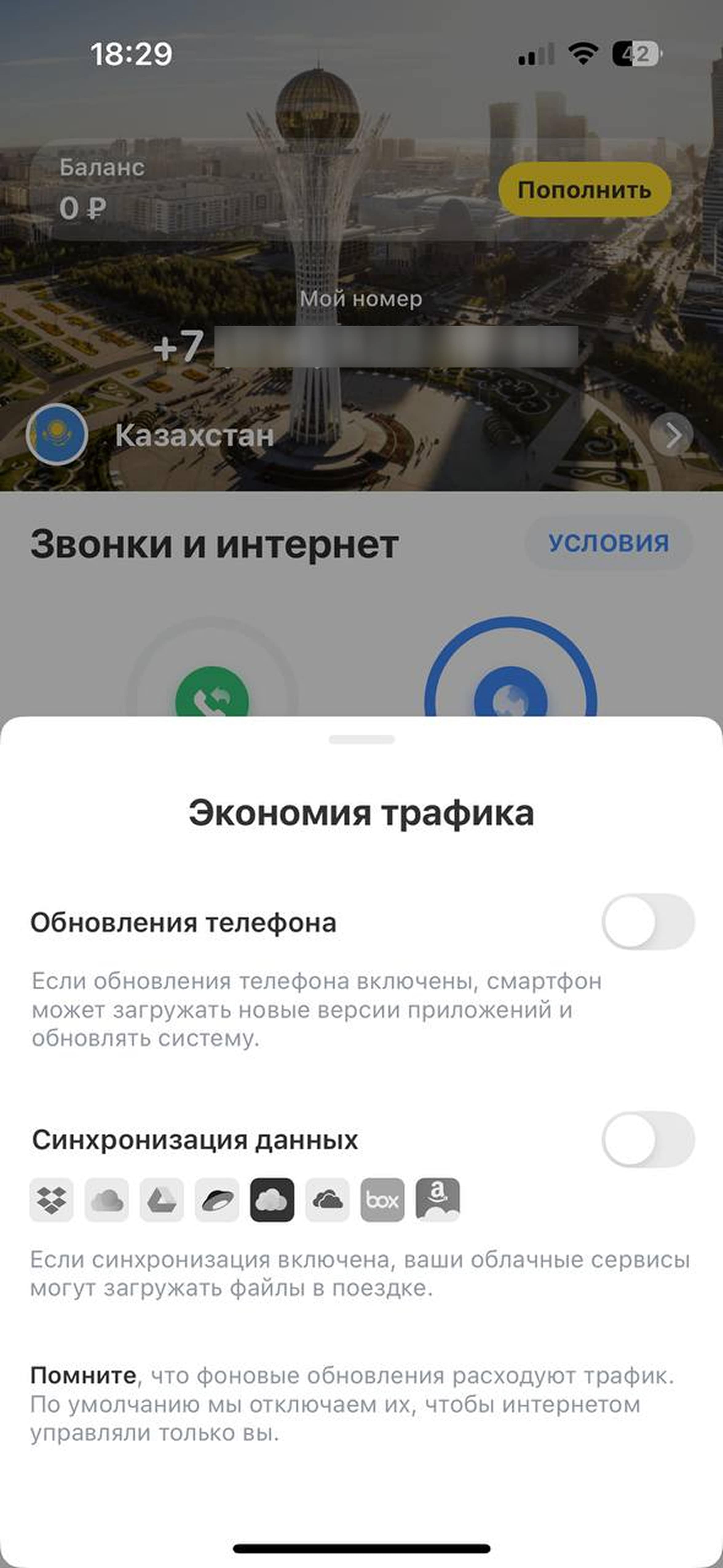Viewport: 723px width, 1568px height.
Task: Tap the bottom sheet drag handle
Action: pyautogui.click(x=361, y=739)
